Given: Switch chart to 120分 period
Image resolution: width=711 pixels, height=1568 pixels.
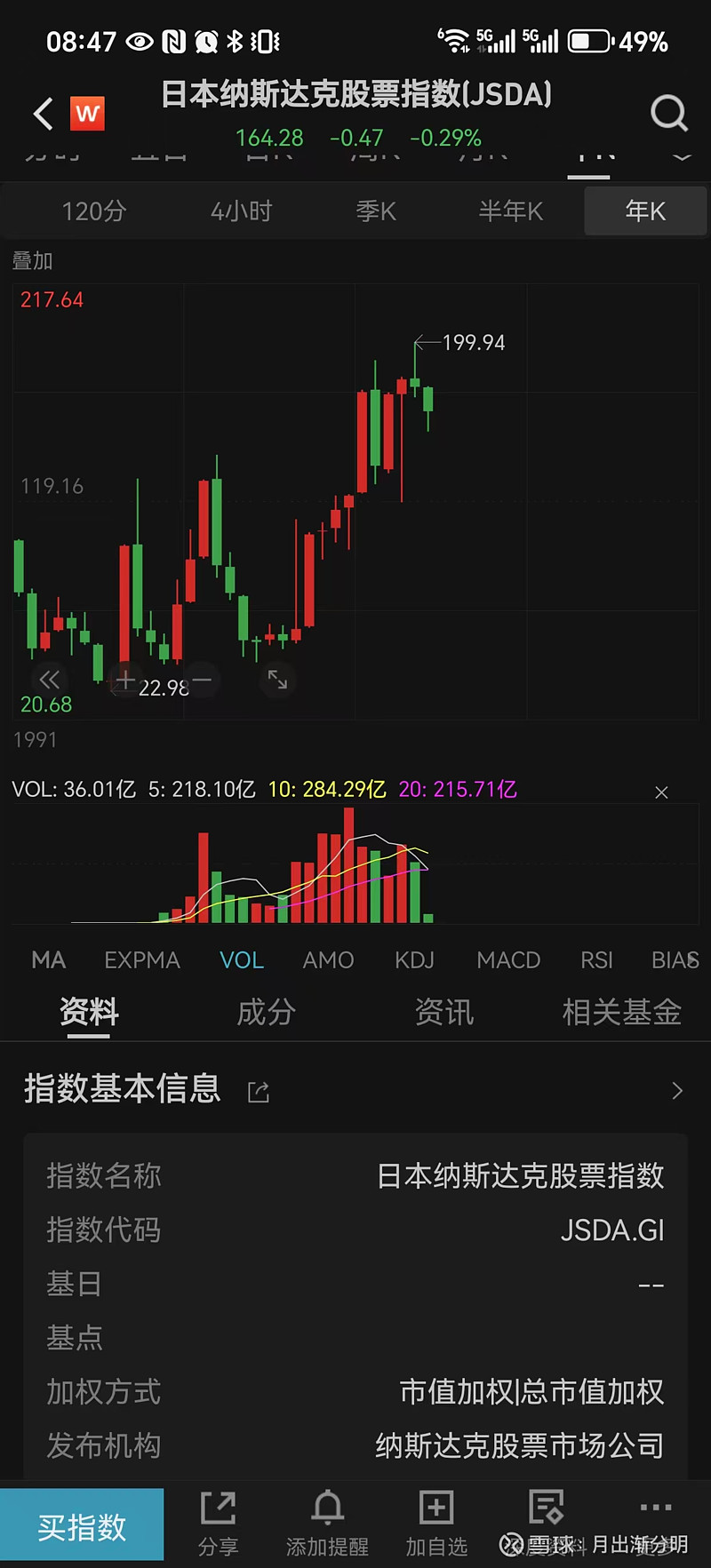Looking at the screenshot, I should click(93, 211).
